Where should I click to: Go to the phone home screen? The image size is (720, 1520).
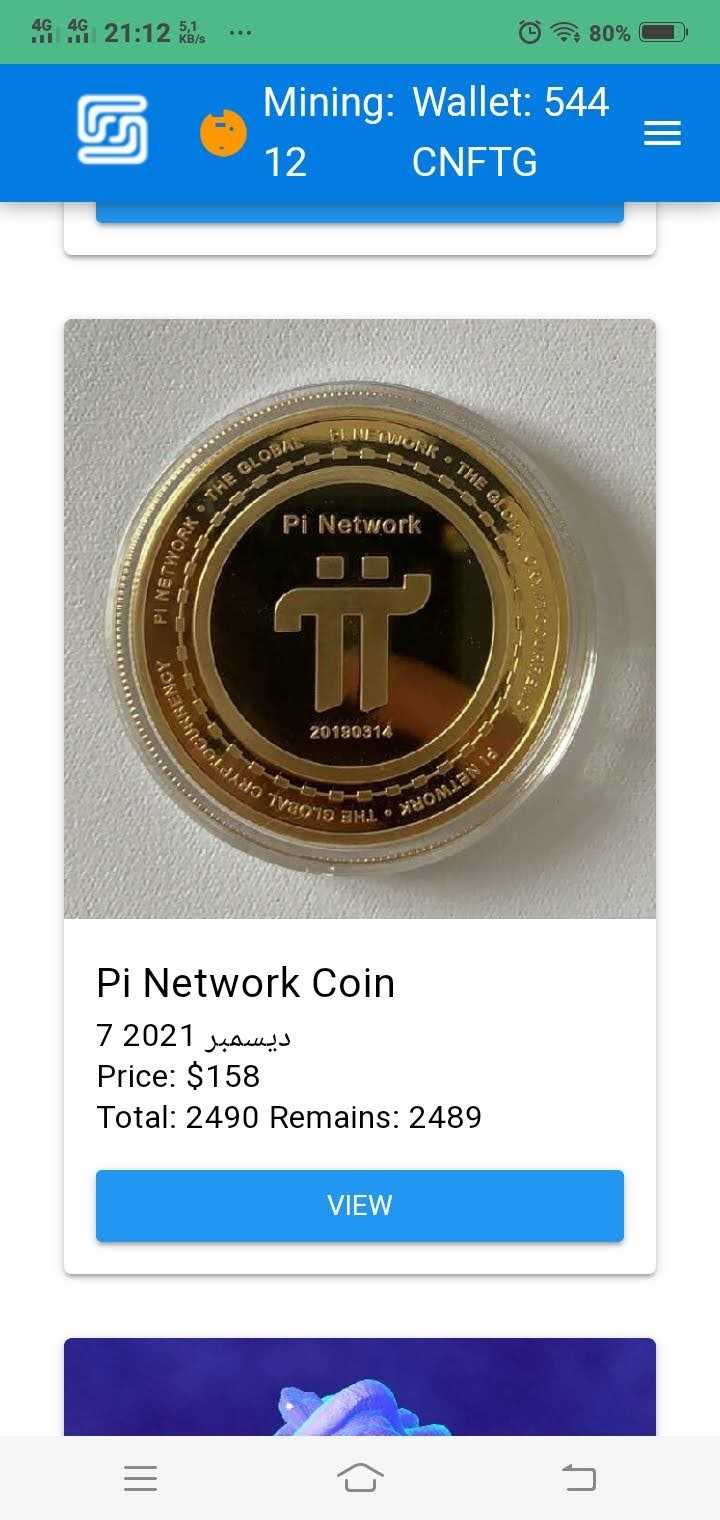click(360, 1477)
